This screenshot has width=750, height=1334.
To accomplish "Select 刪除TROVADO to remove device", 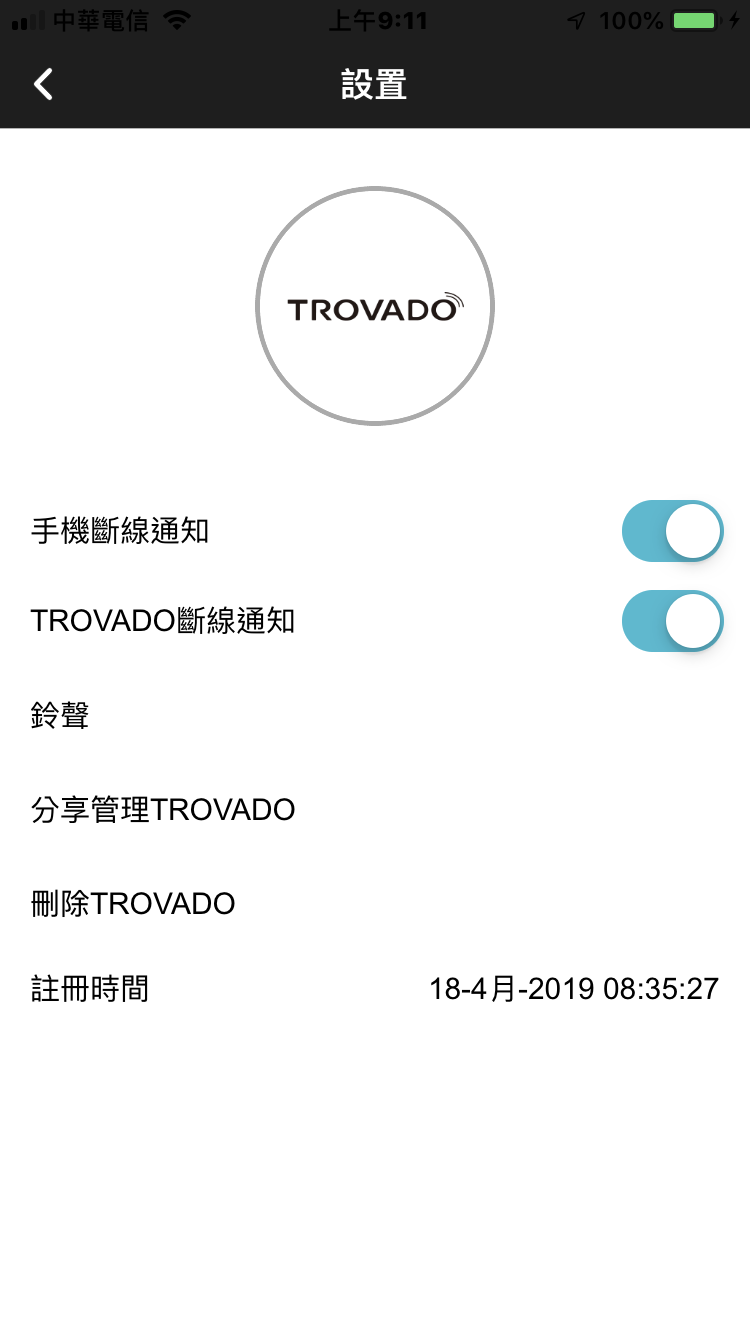I will [133, 904].
